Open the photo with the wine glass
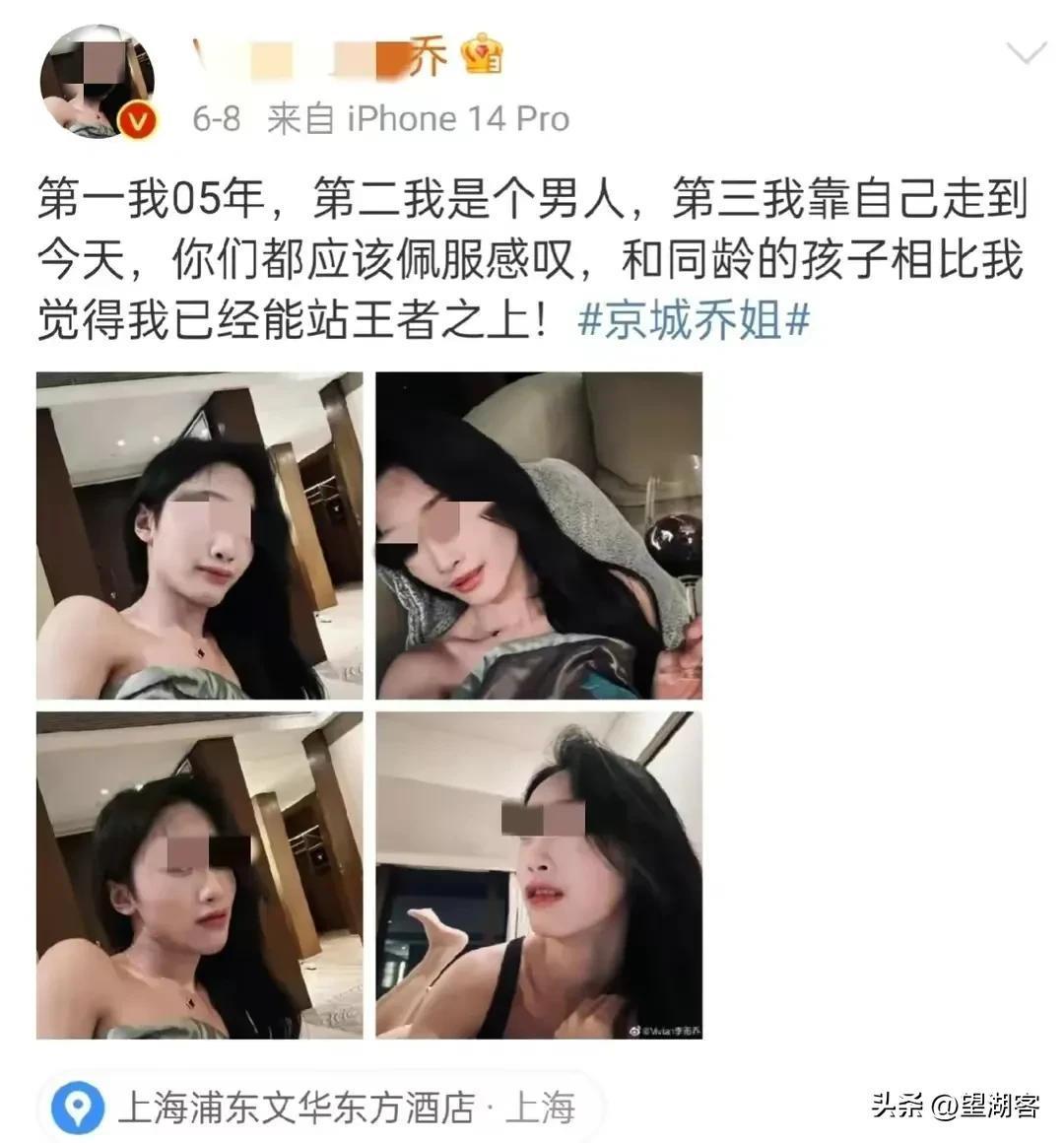Viewport: 1064px width, 1143px height. pos(539,536)
